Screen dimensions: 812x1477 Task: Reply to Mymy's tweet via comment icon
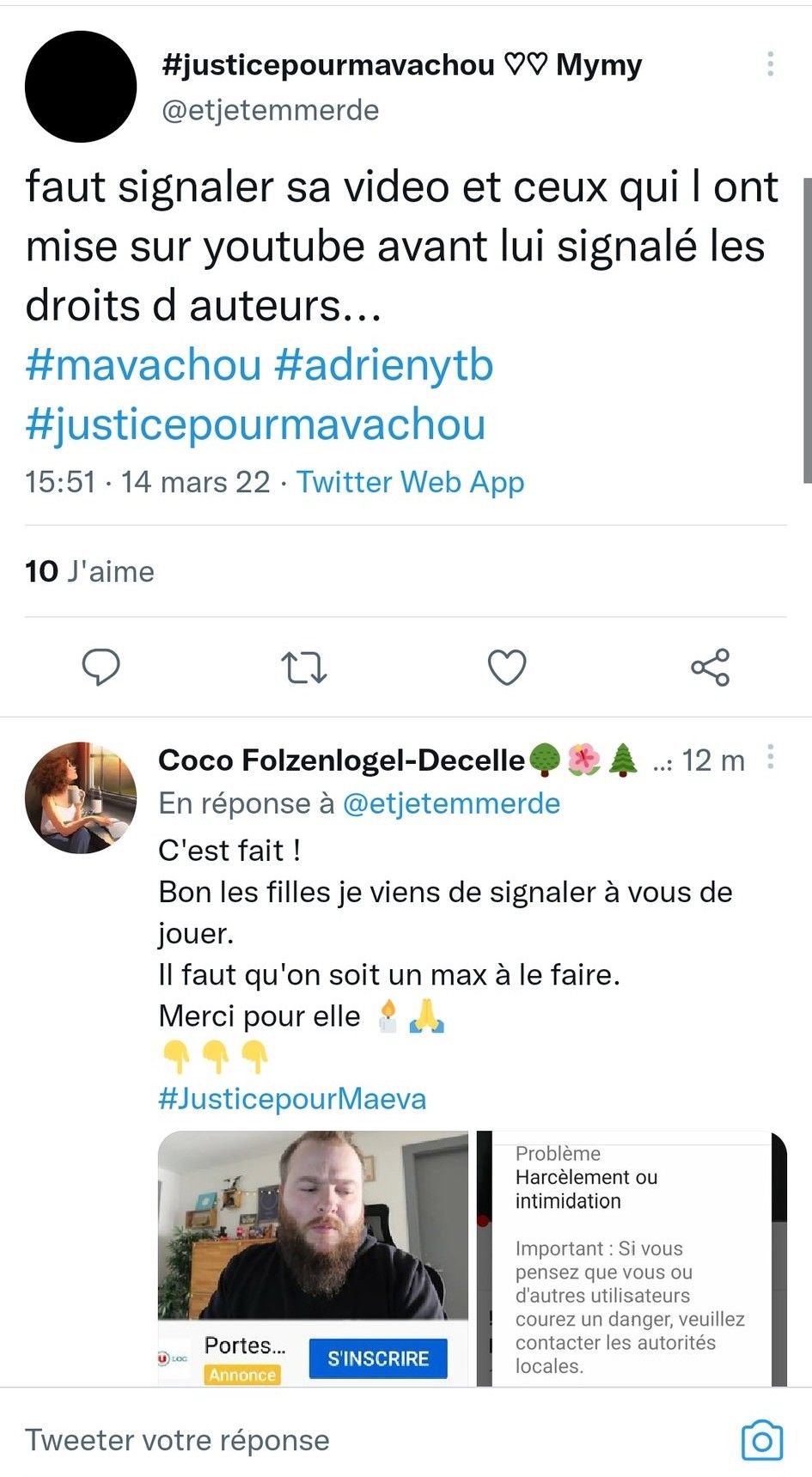(x=101, y=667)
